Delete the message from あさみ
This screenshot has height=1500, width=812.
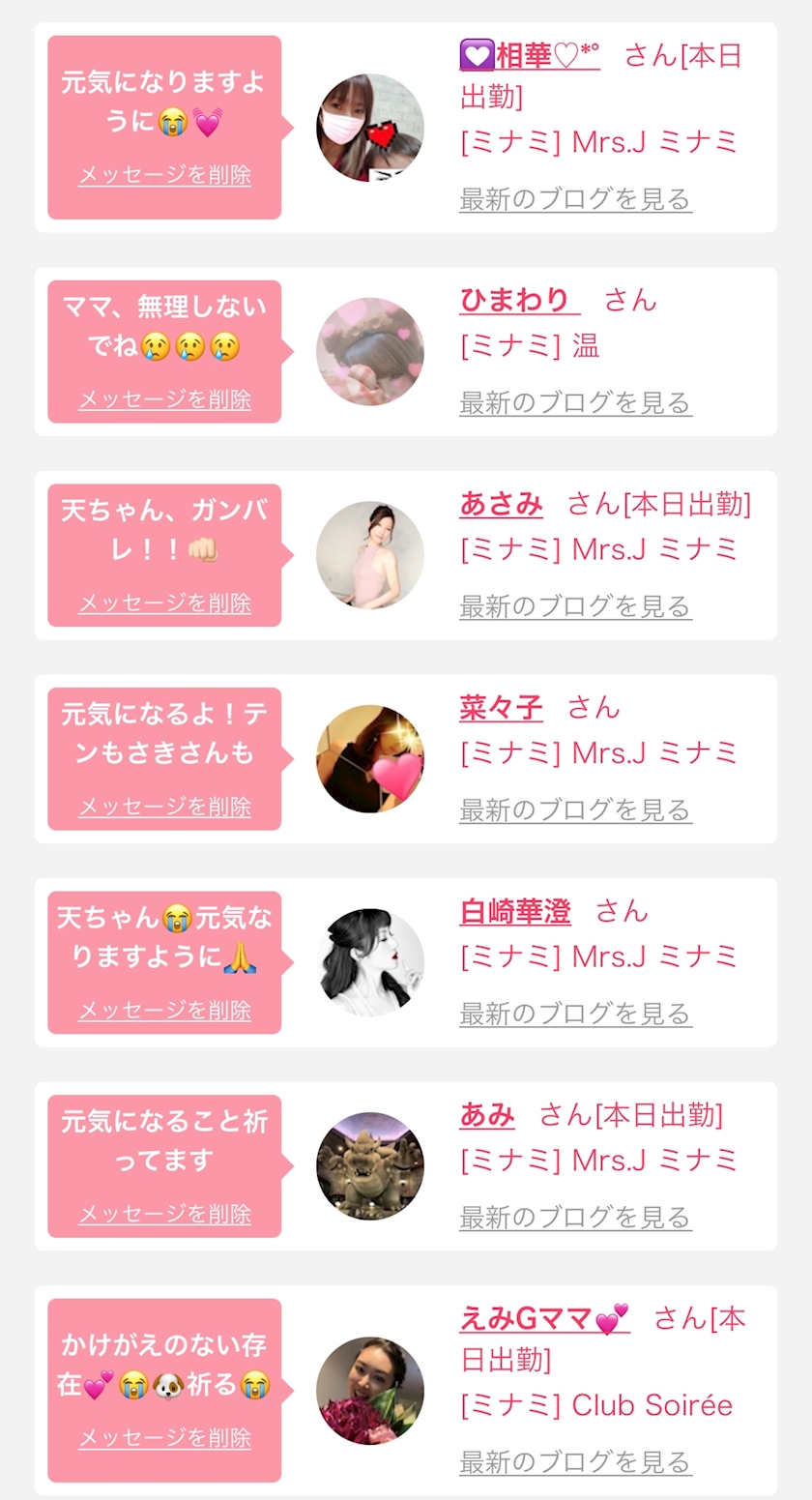(x=164, y=603)
